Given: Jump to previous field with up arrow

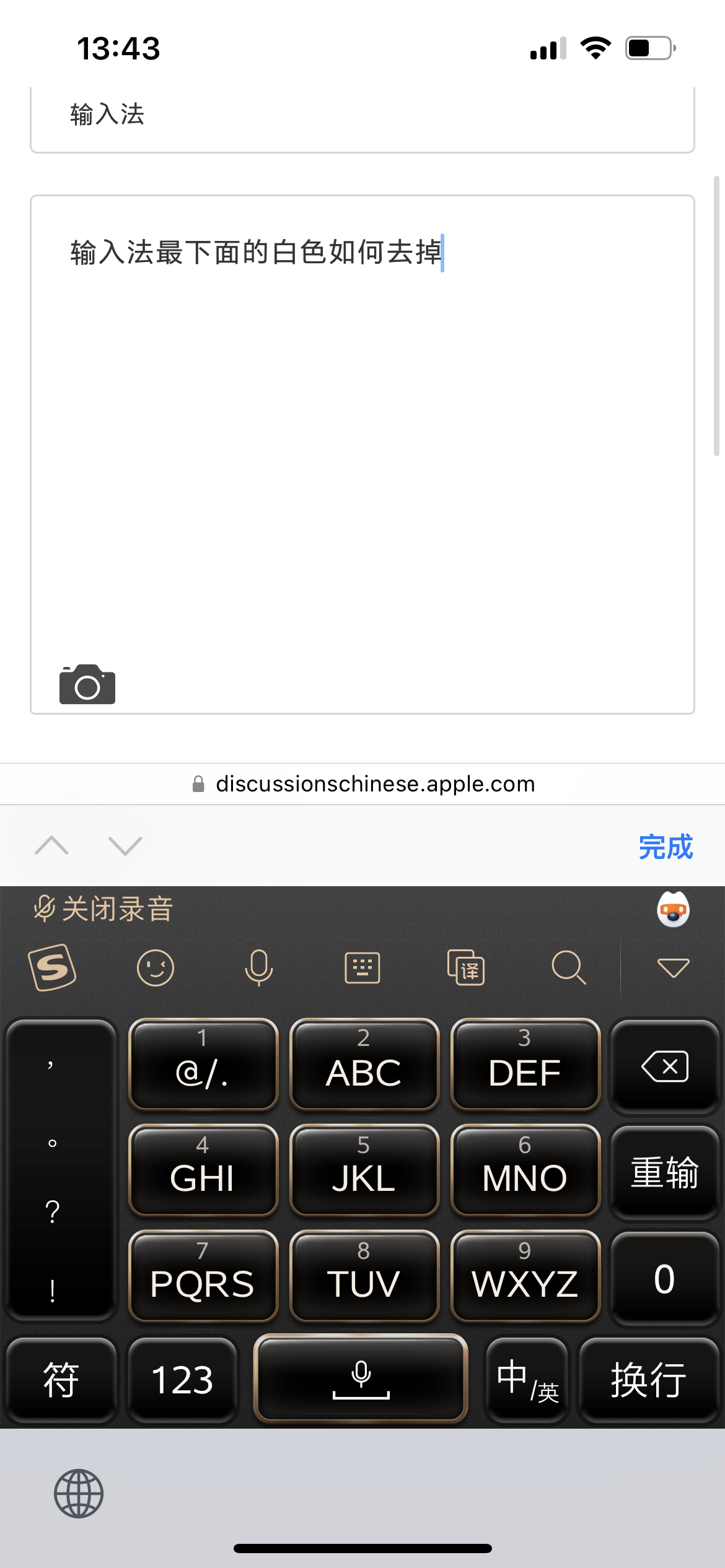Looking at the screenshot, I should tap(51, 845).
